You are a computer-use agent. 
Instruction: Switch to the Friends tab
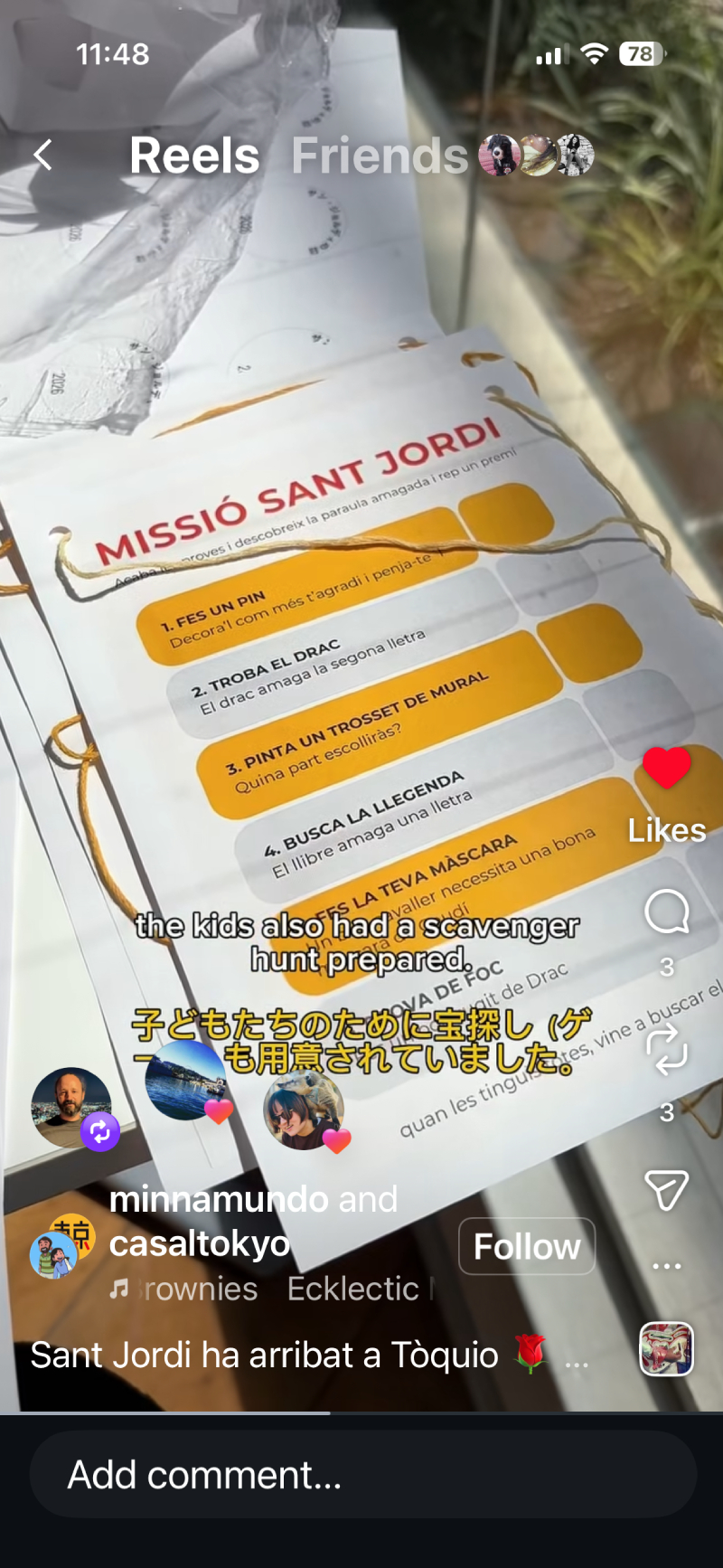coord(380,156)
